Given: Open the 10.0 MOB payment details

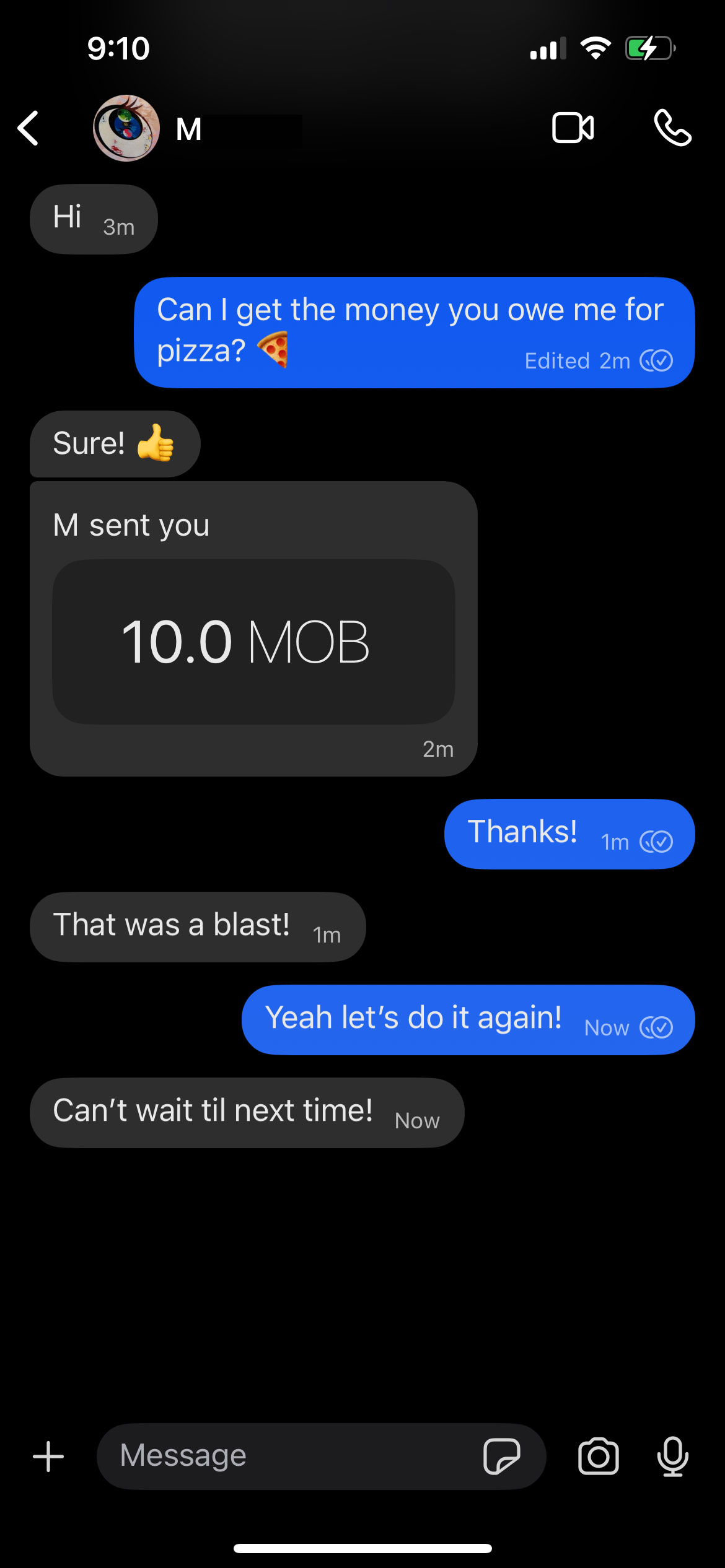Looking at the screenshot, I should [253, 642].
